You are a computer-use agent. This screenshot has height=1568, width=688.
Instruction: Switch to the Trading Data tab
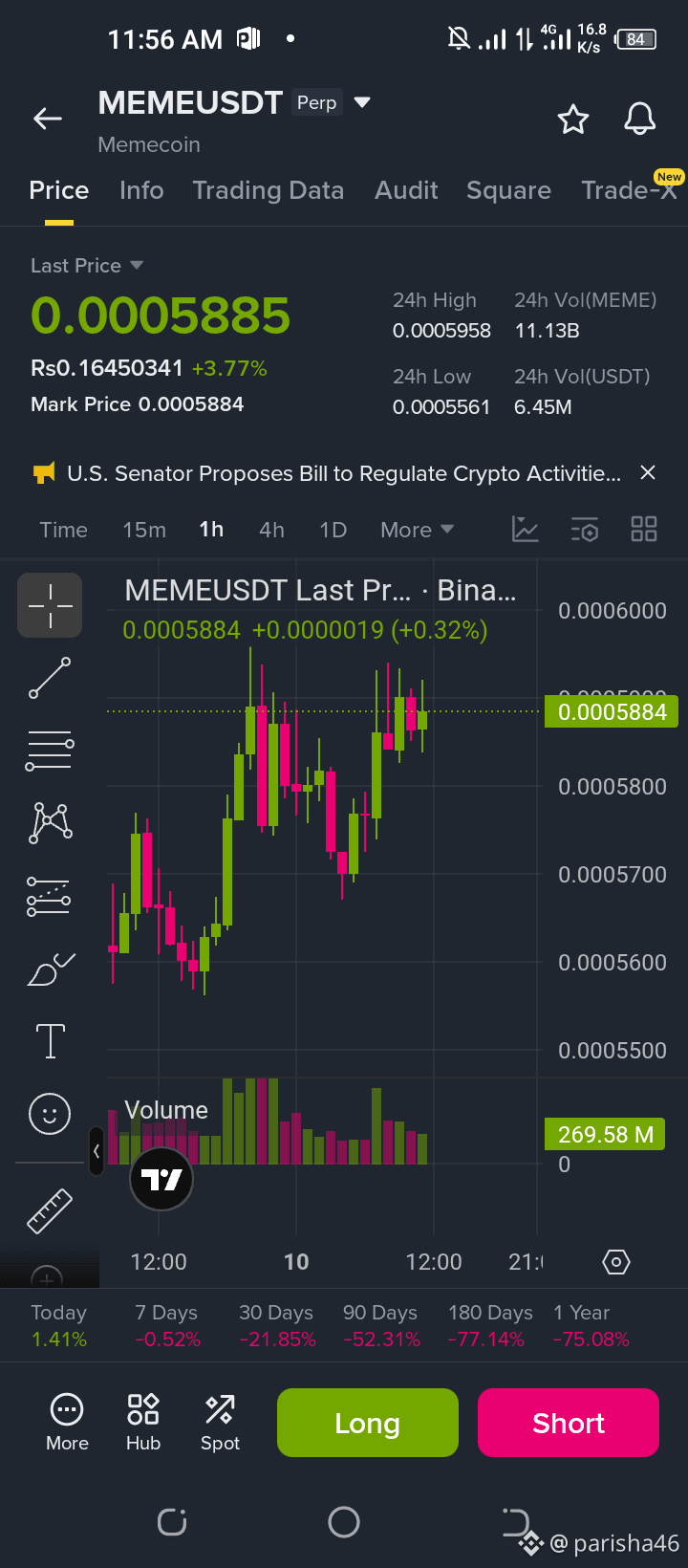(268, 190)
